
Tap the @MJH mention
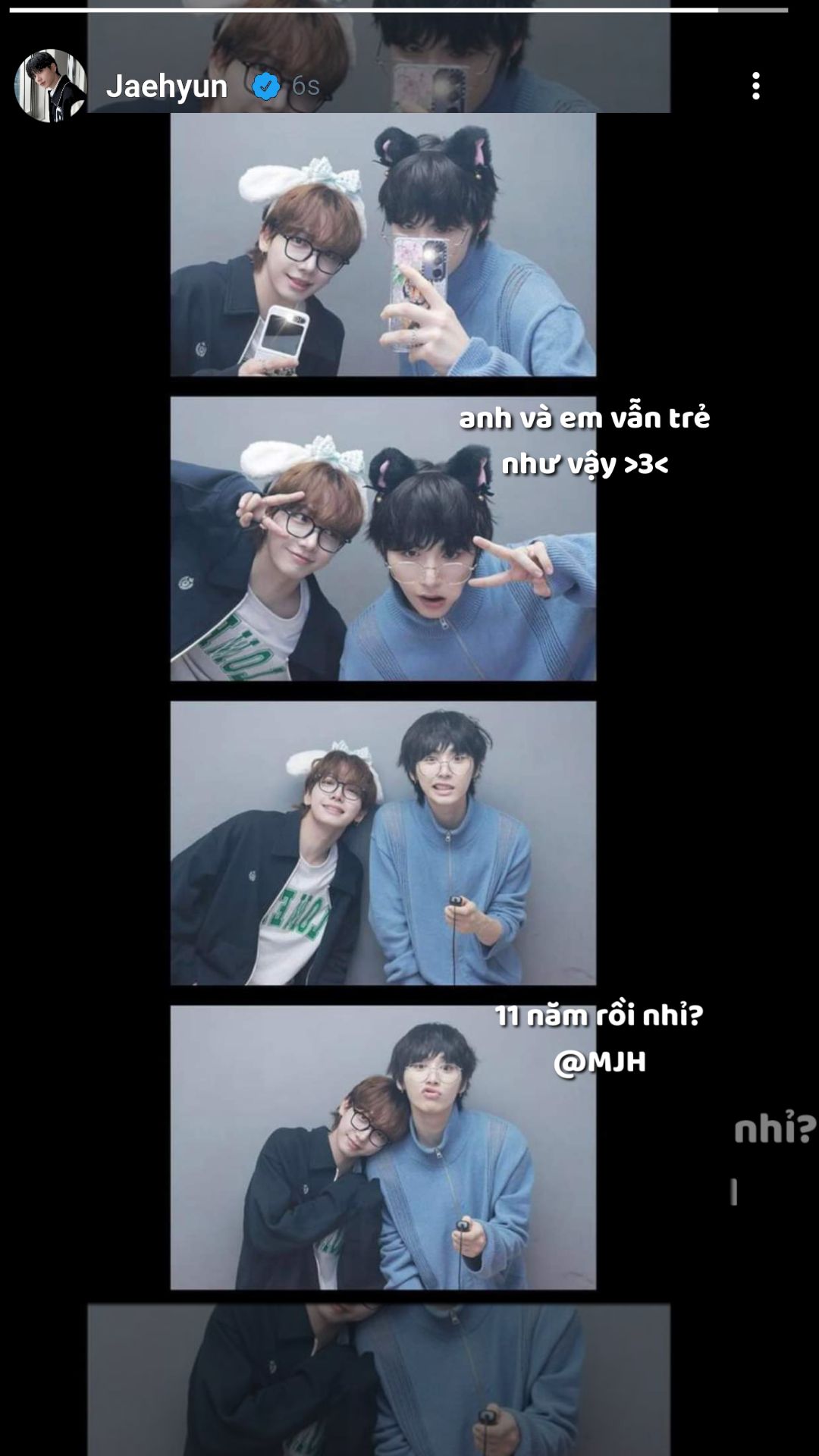point(600,1062)
